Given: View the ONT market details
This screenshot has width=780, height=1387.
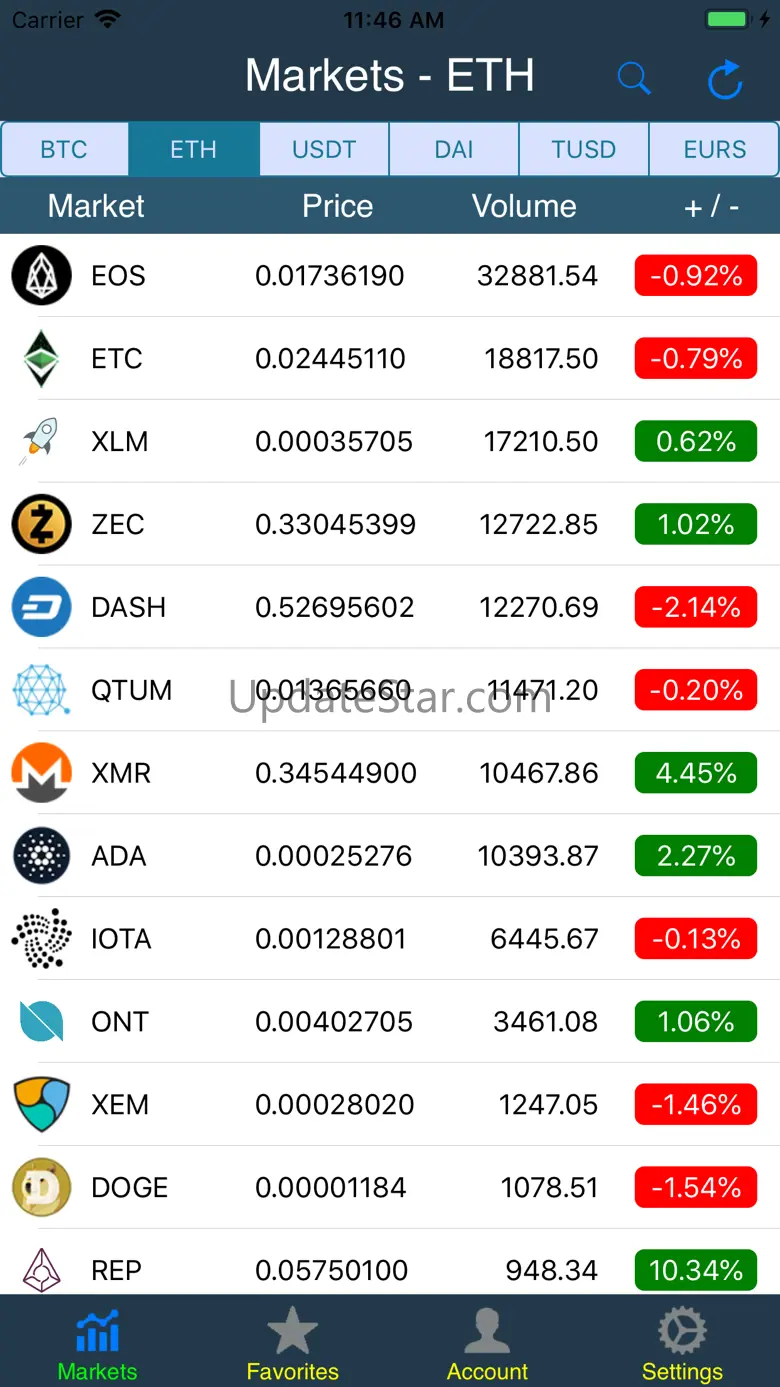Looking at the screenshot, I should click(390, 1023).
